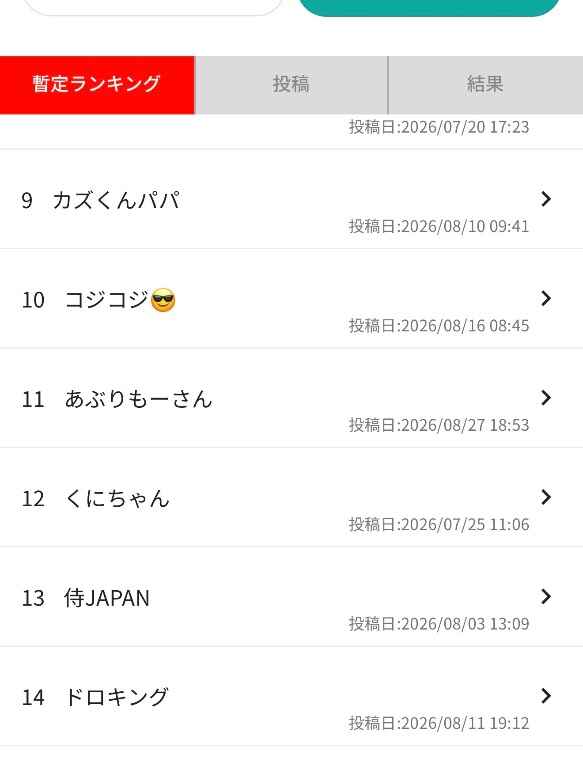Open くにちゃん's entry
The width and height of the screenshot is (583, 777).
(291, 498)
